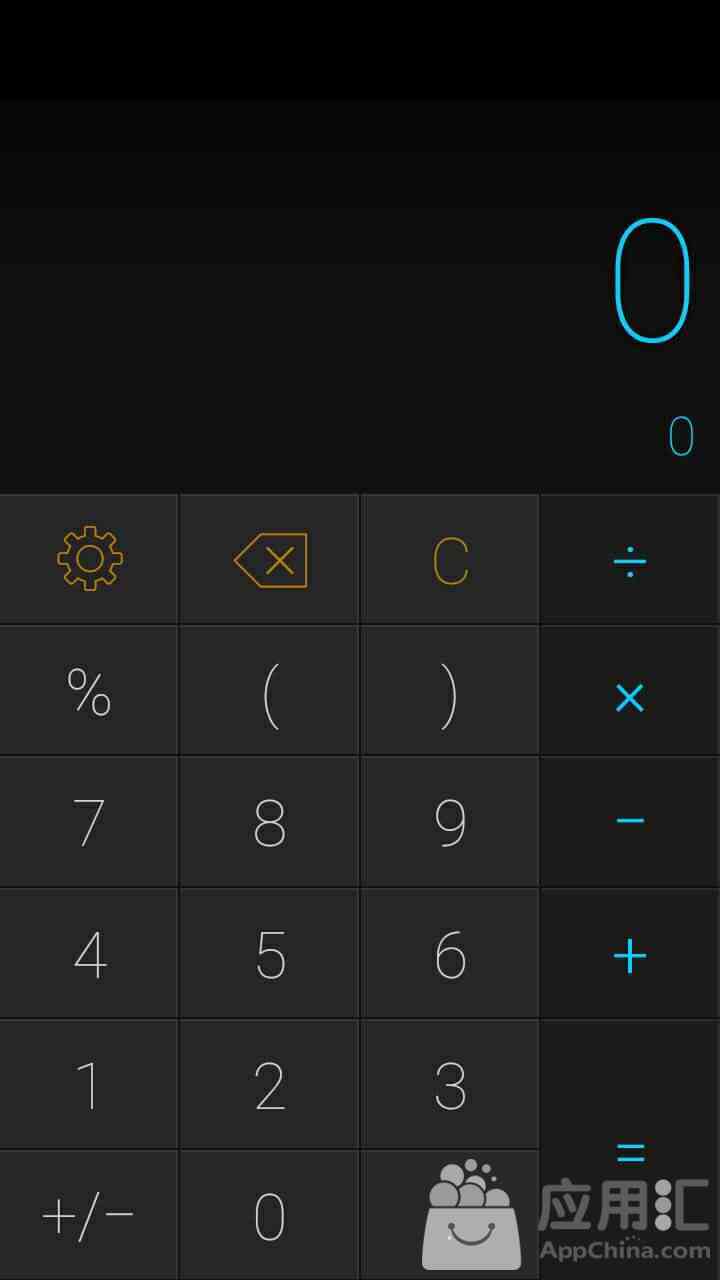Screen dimensions: 720x1280
Task: Enter digit 7
Action: [x=89, y=822]
